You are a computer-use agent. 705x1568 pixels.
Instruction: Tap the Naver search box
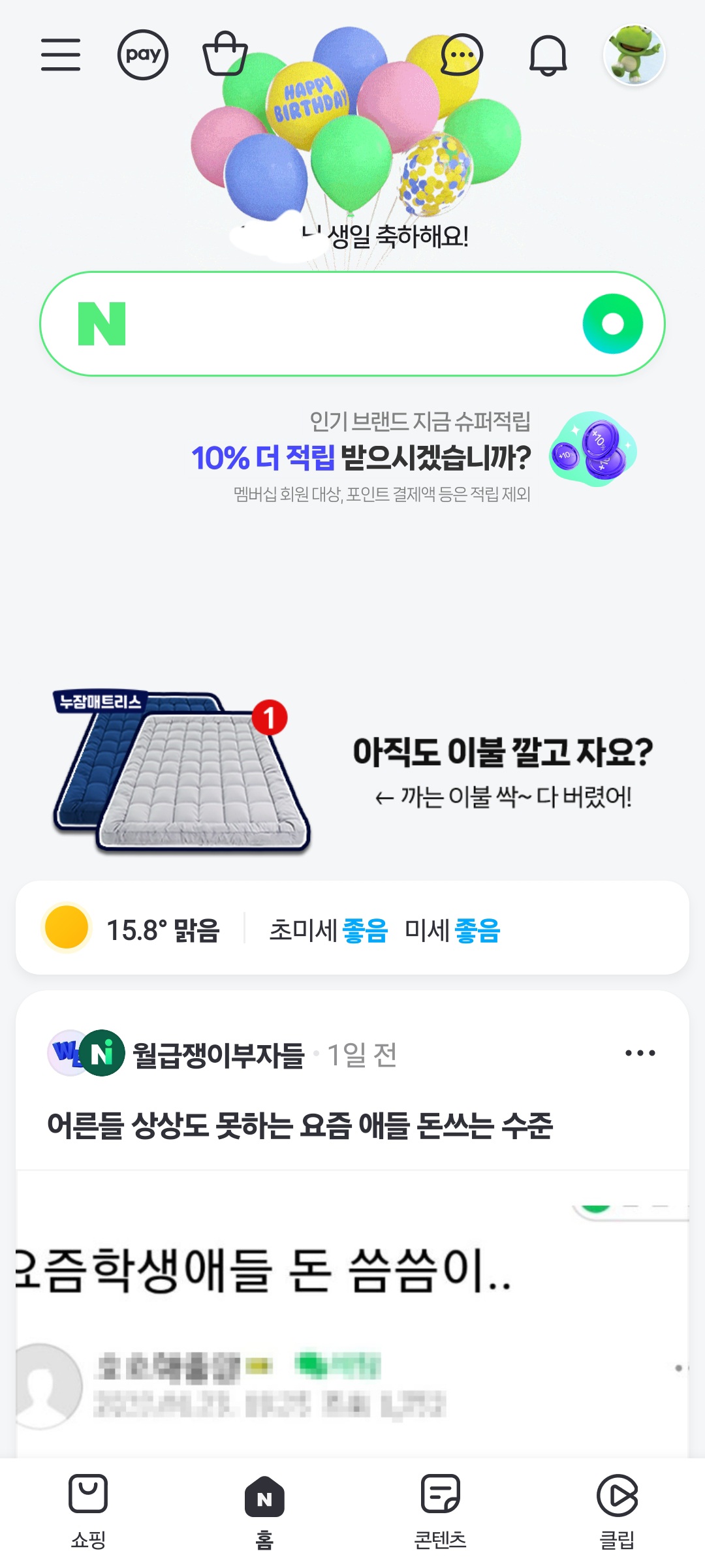click(339, 324)
